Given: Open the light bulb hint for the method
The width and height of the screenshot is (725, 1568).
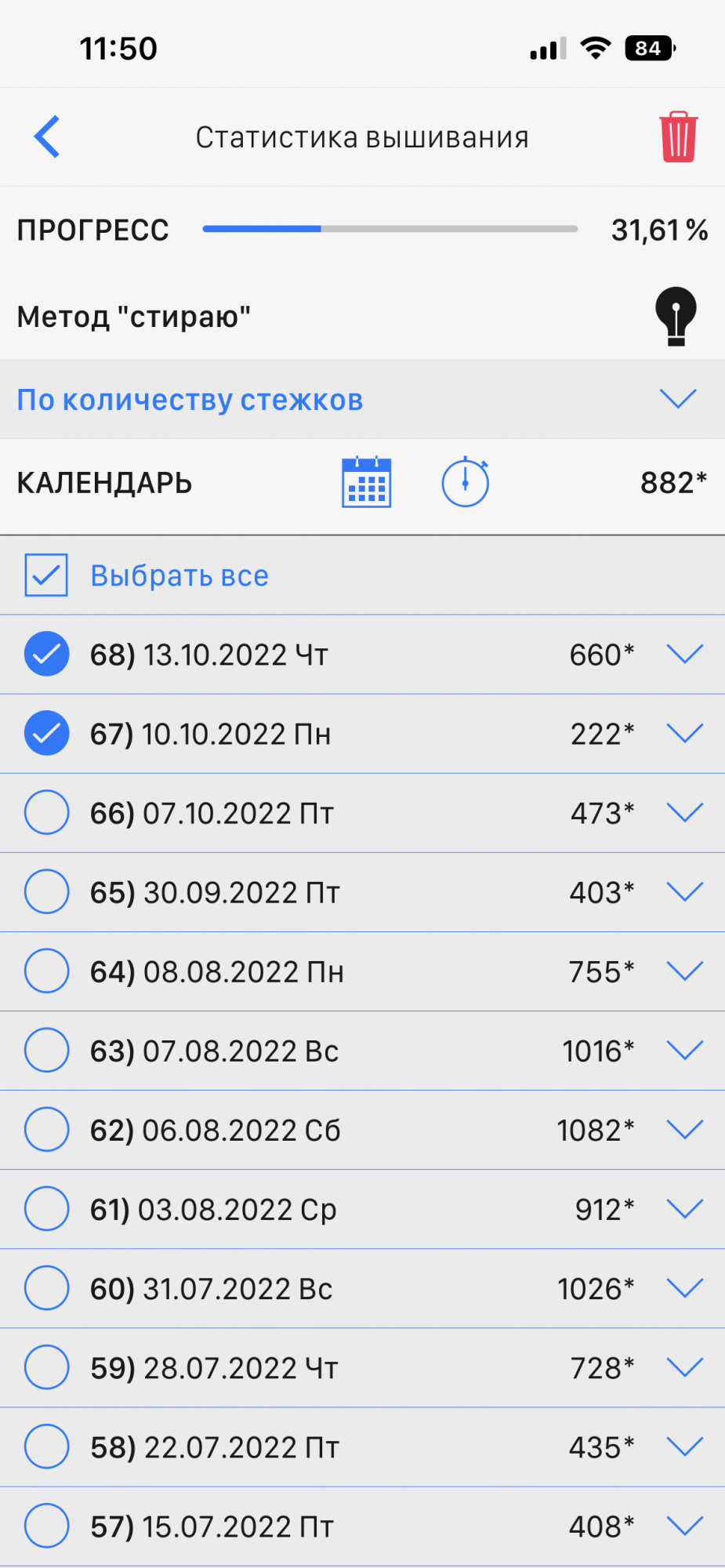Looking at the screenshot, I should point(676,316).
